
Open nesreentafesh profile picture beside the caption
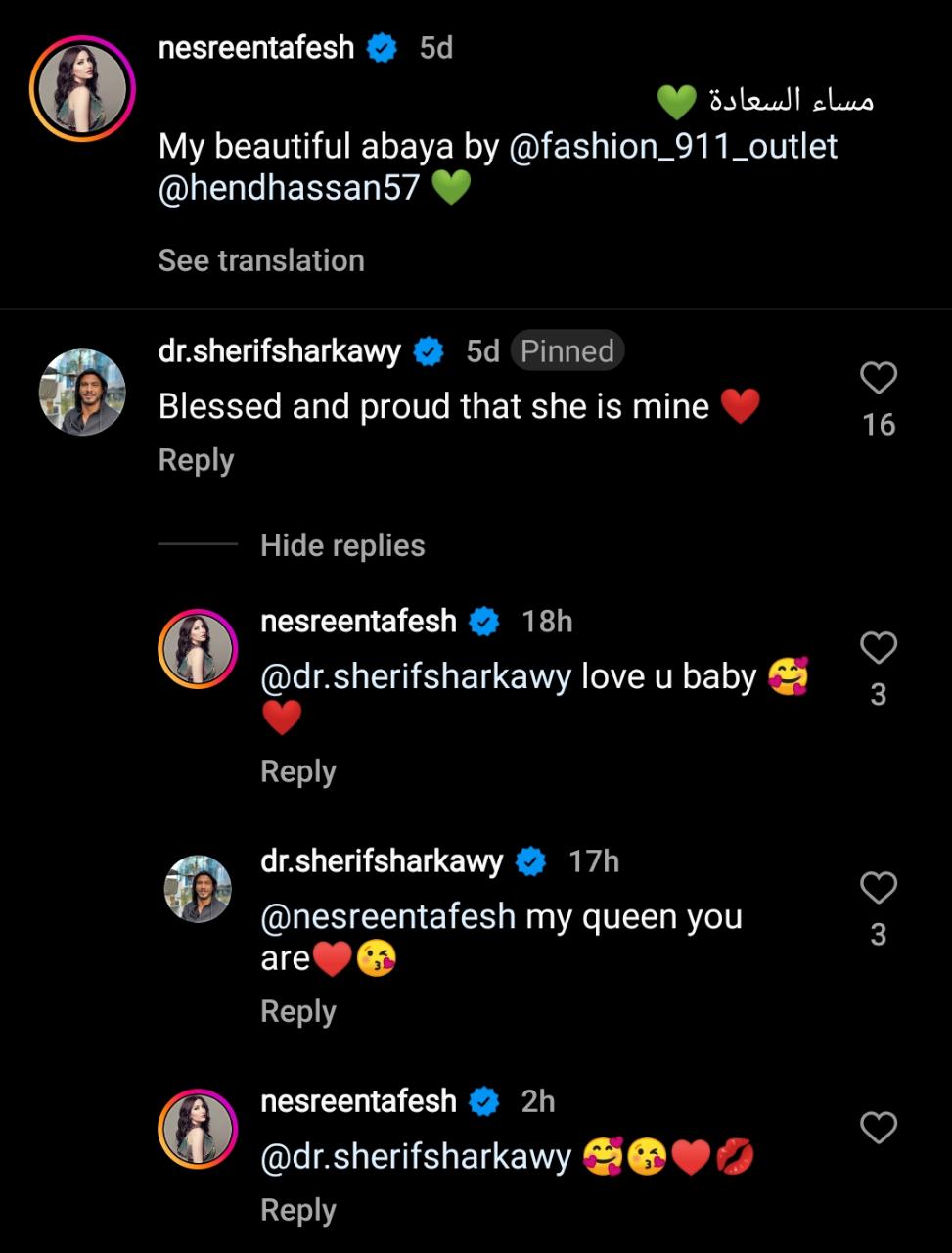82,89
